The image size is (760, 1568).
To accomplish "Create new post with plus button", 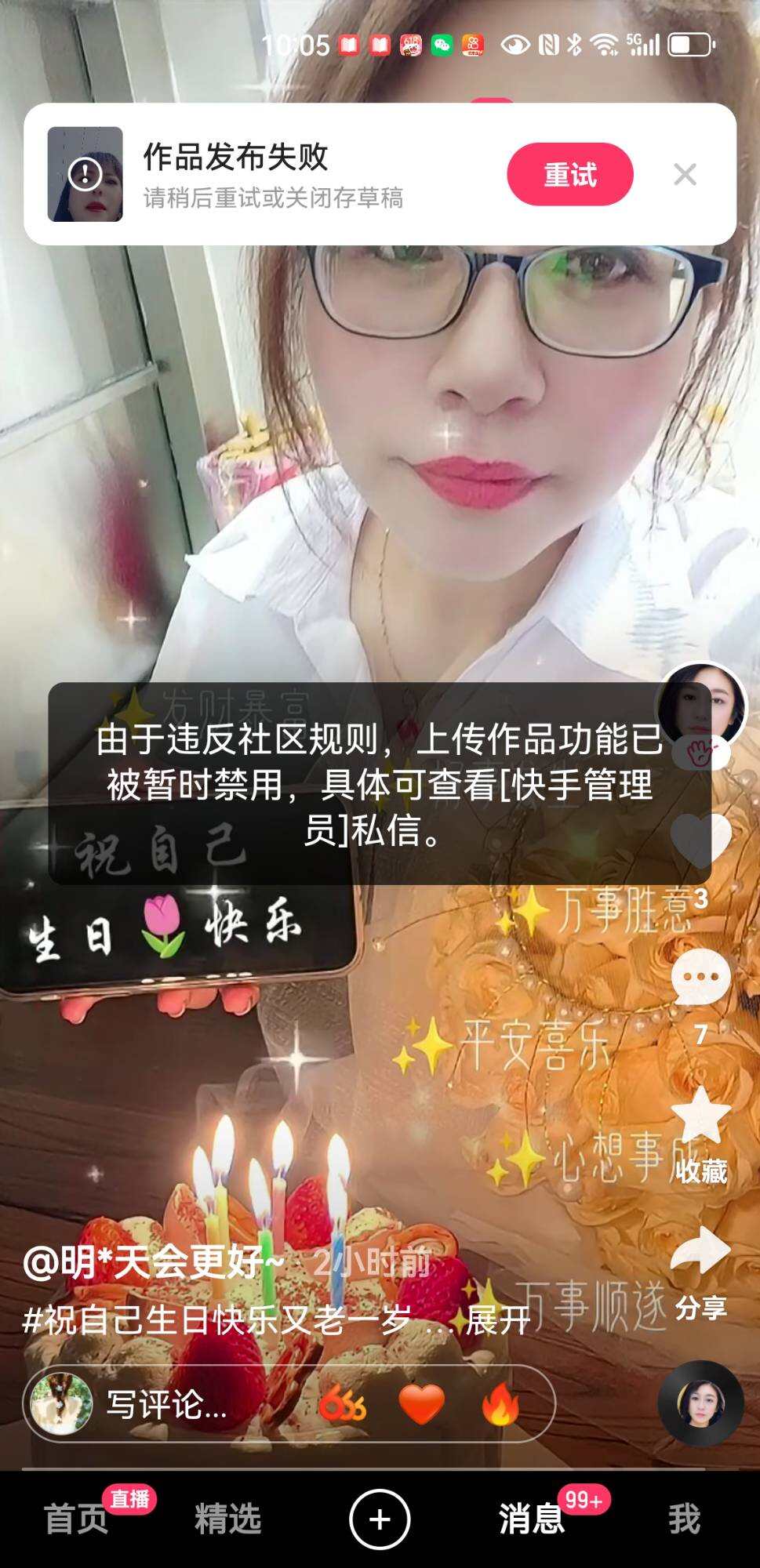I will coord(380,1519).
